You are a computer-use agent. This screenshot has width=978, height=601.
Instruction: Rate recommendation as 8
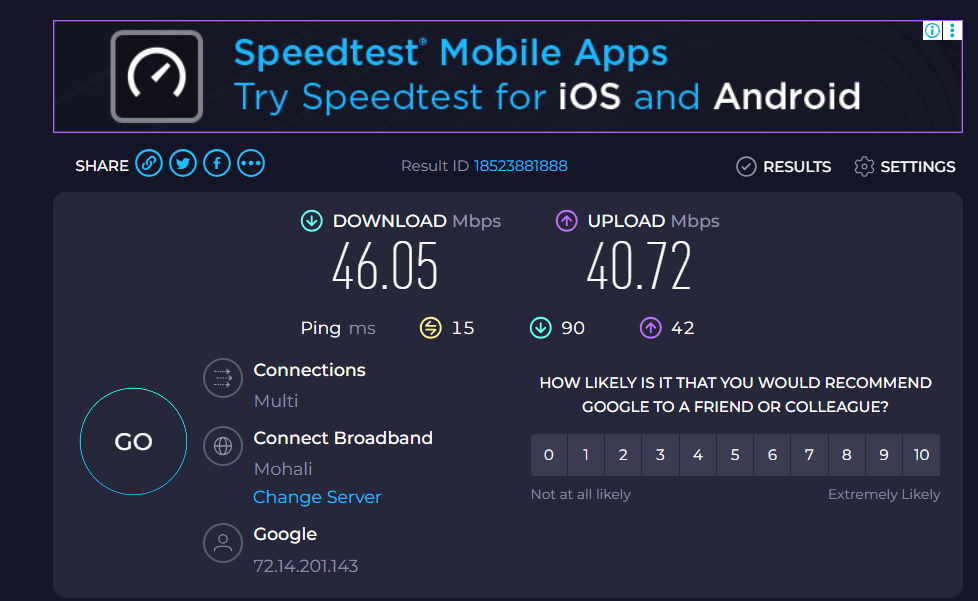coord(847,455)
